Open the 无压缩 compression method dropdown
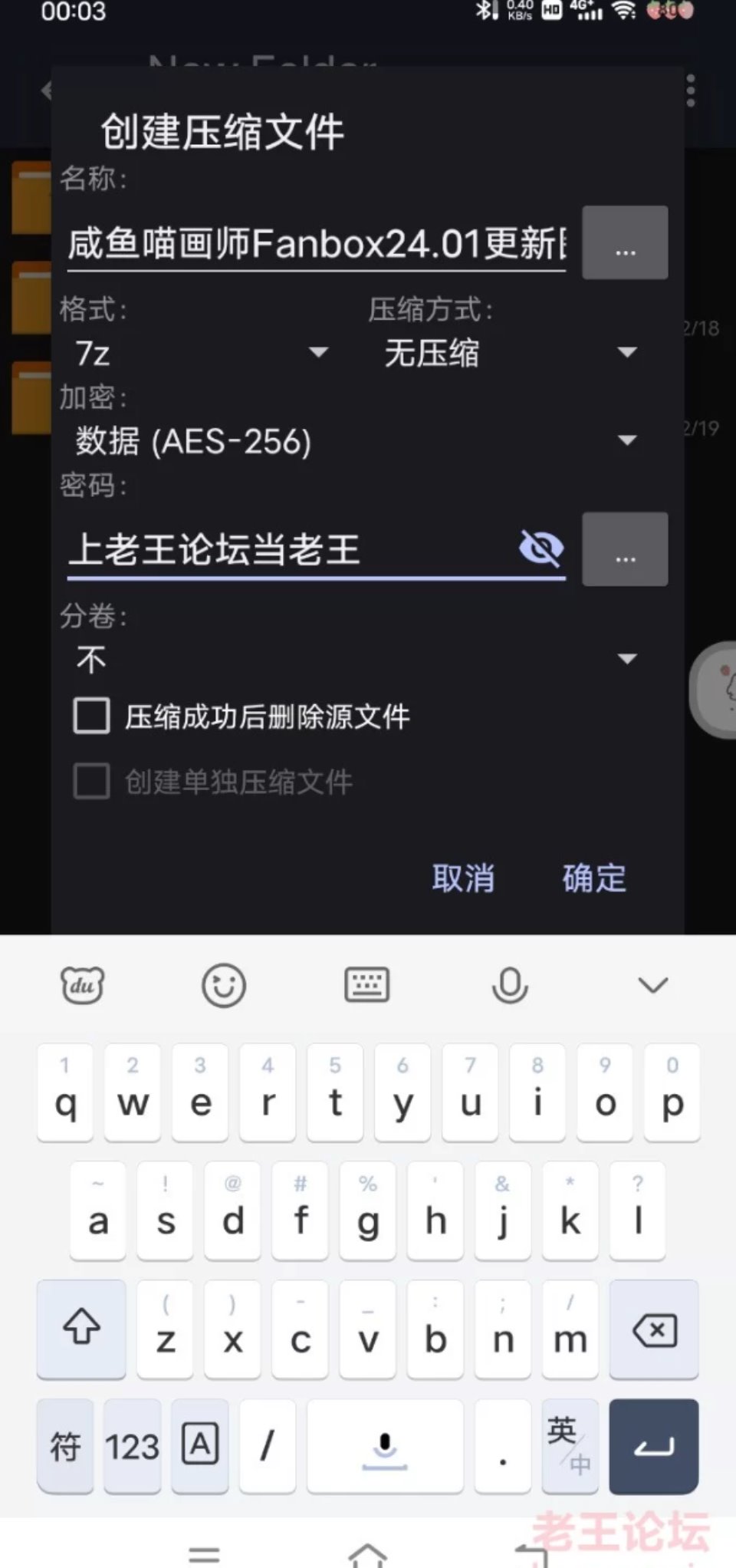Screen dimensions: 736x1568 pyautogui.click(x=510, y=353)
